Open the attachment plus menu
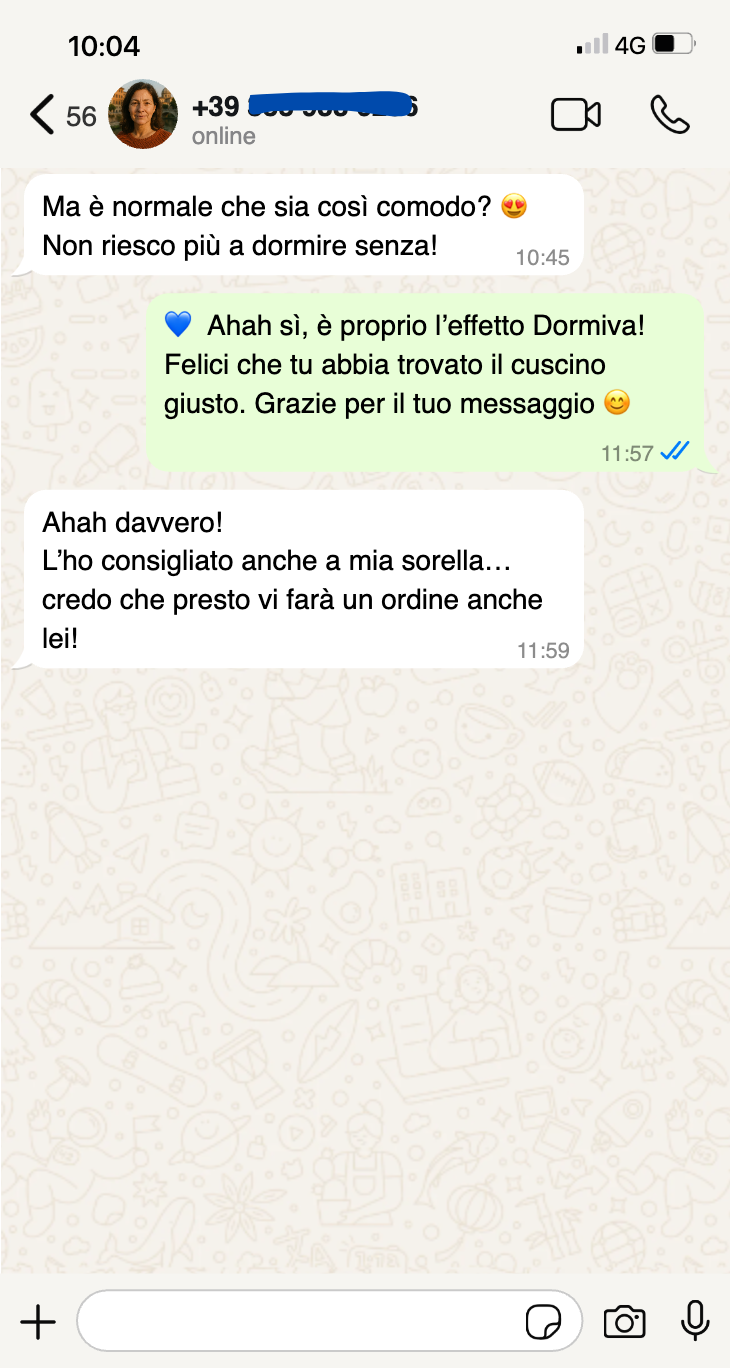The image size is (730, 1368). [x=38, y=1322]
